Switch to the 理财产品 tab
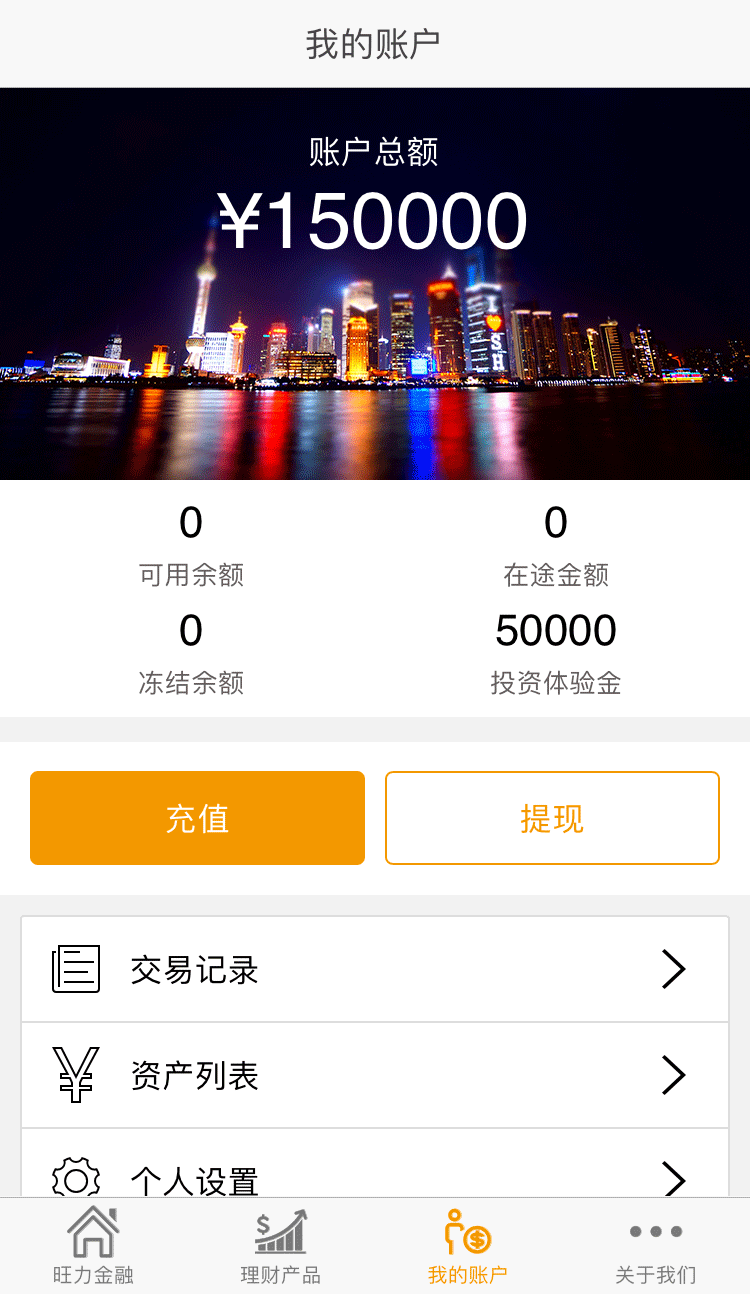Screen dimensions: 750x1294 tap(280, 1246)
